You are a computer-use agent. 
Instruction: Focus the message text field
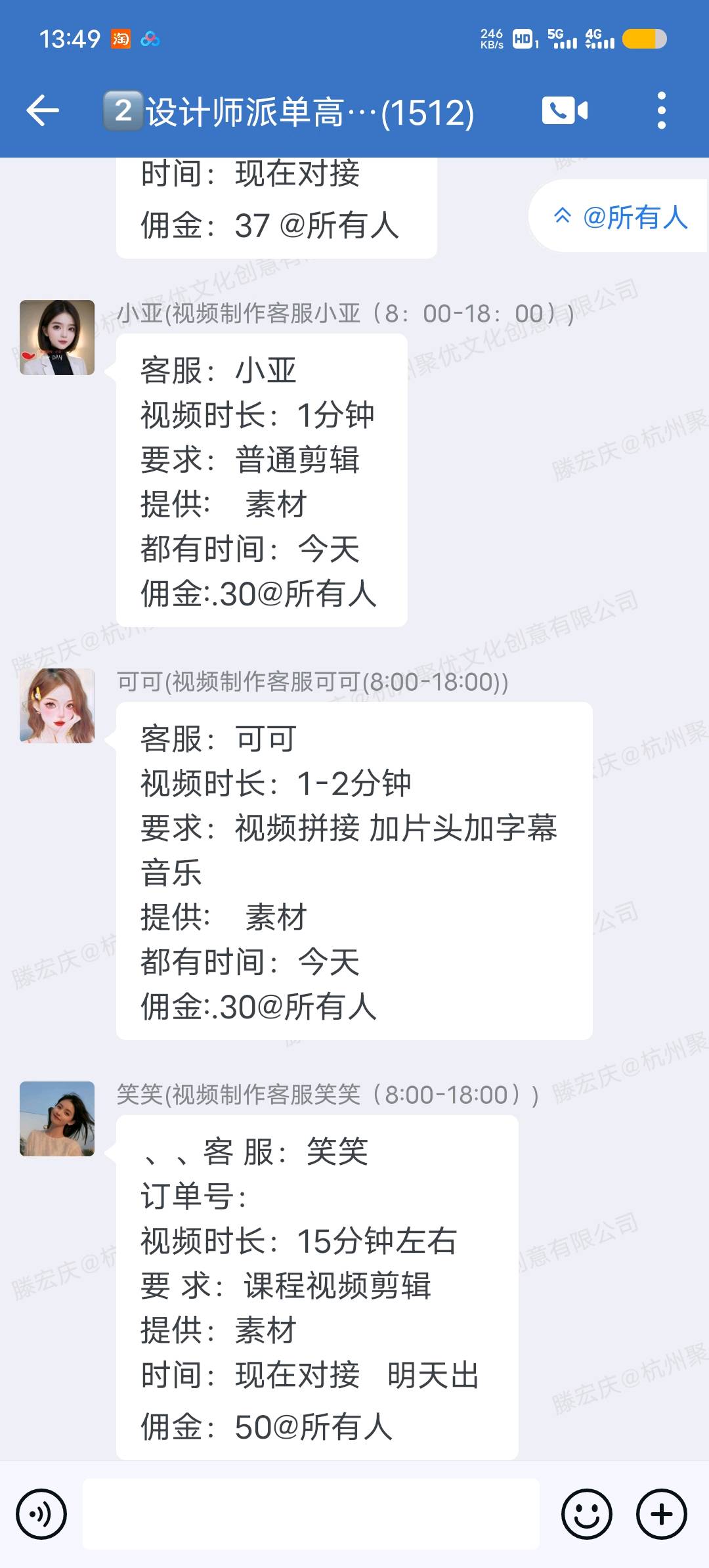[x=311, y=1514]
